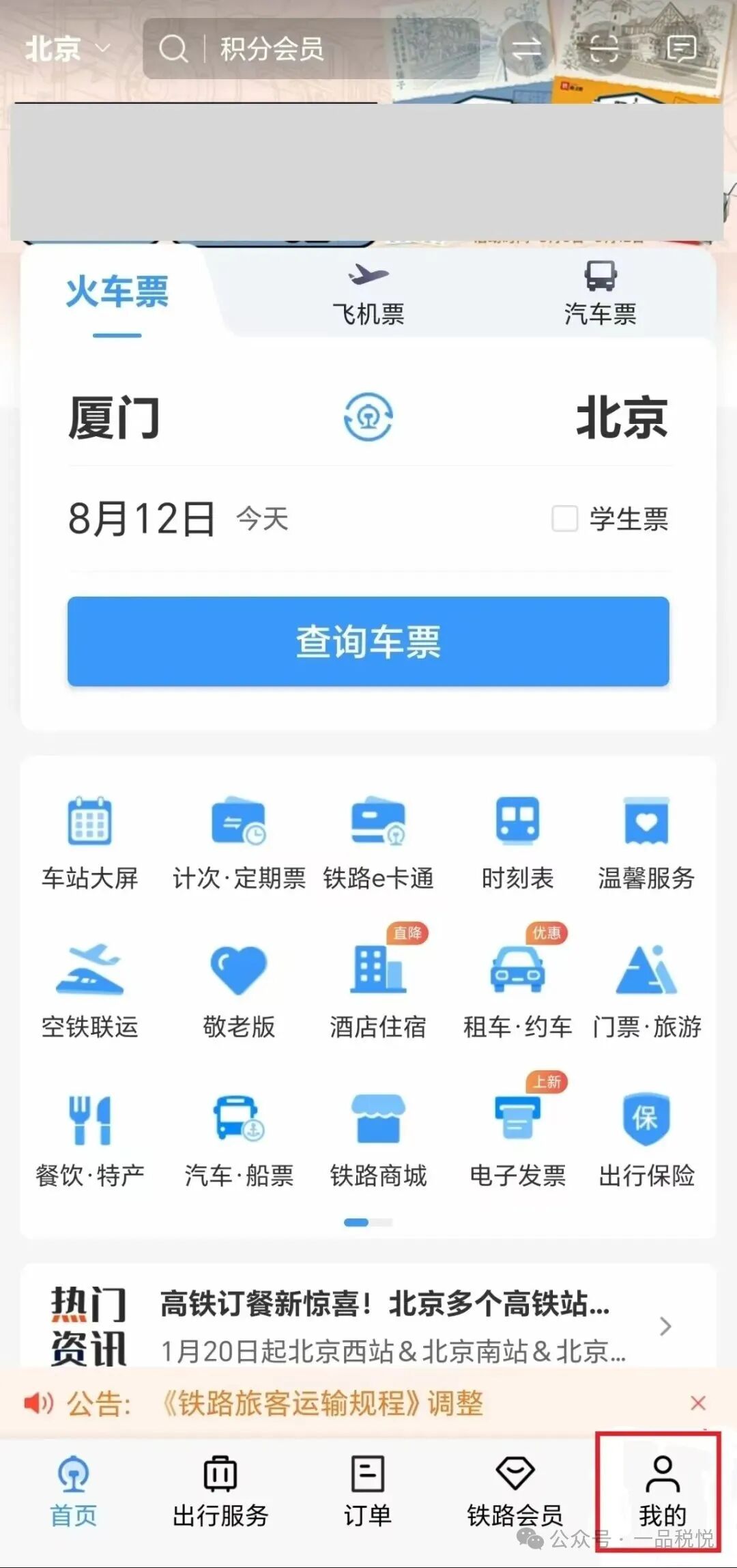
Task: Switch to the 订单 tab
Action: pyautogui.click(x=368, y=1489)
